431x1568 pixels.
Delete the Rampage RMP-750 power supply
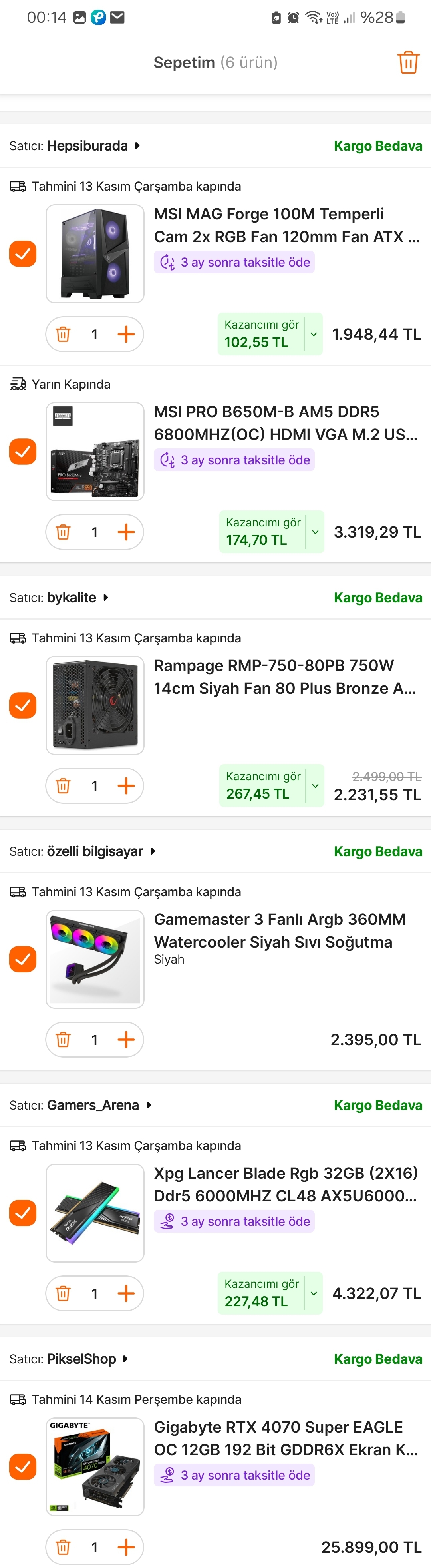coord(63,786)
